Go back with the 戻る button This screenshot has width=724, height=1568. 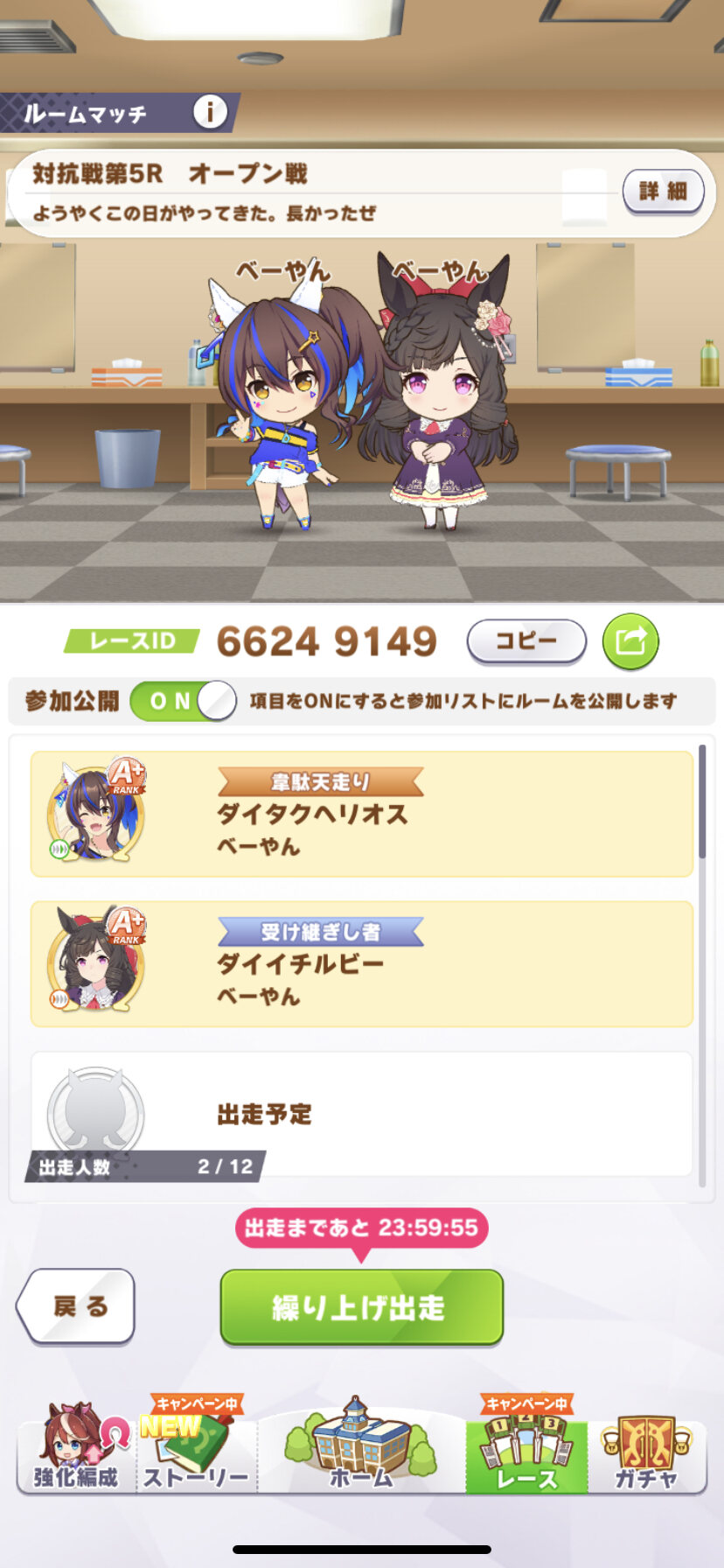click(x=77, y=1306)
